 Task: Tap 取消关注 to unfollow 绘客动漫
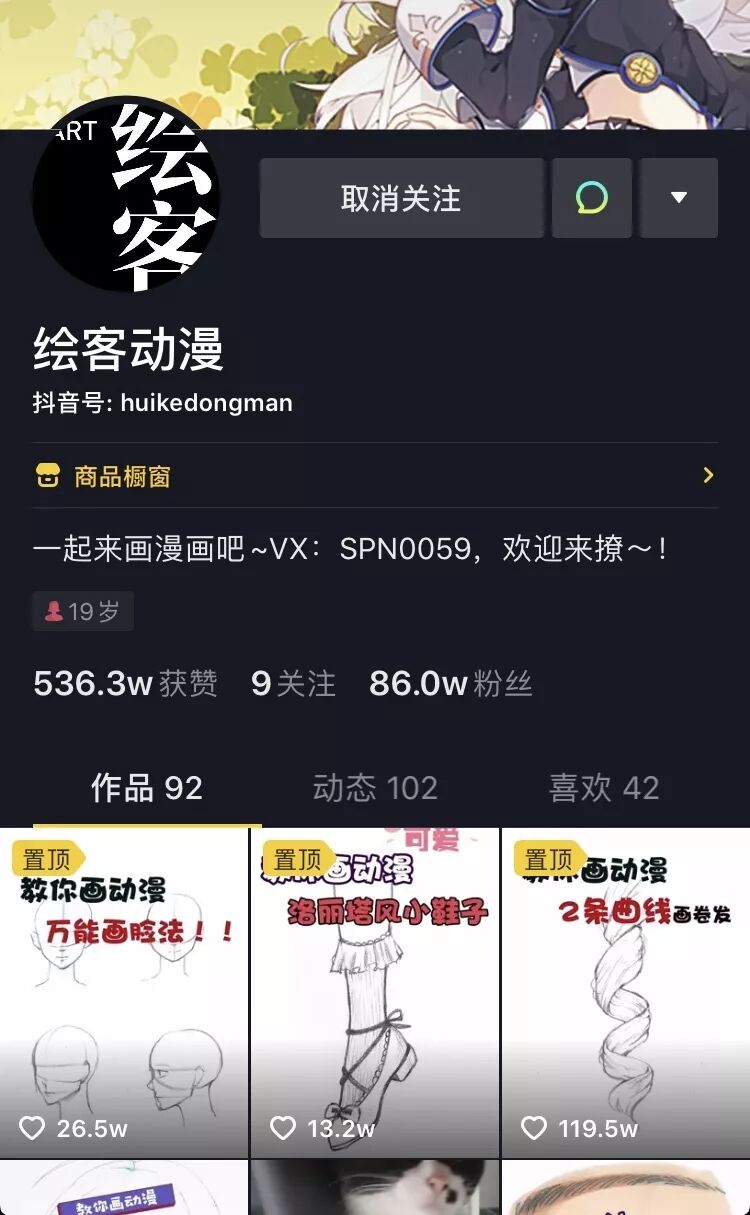[402, 198]
